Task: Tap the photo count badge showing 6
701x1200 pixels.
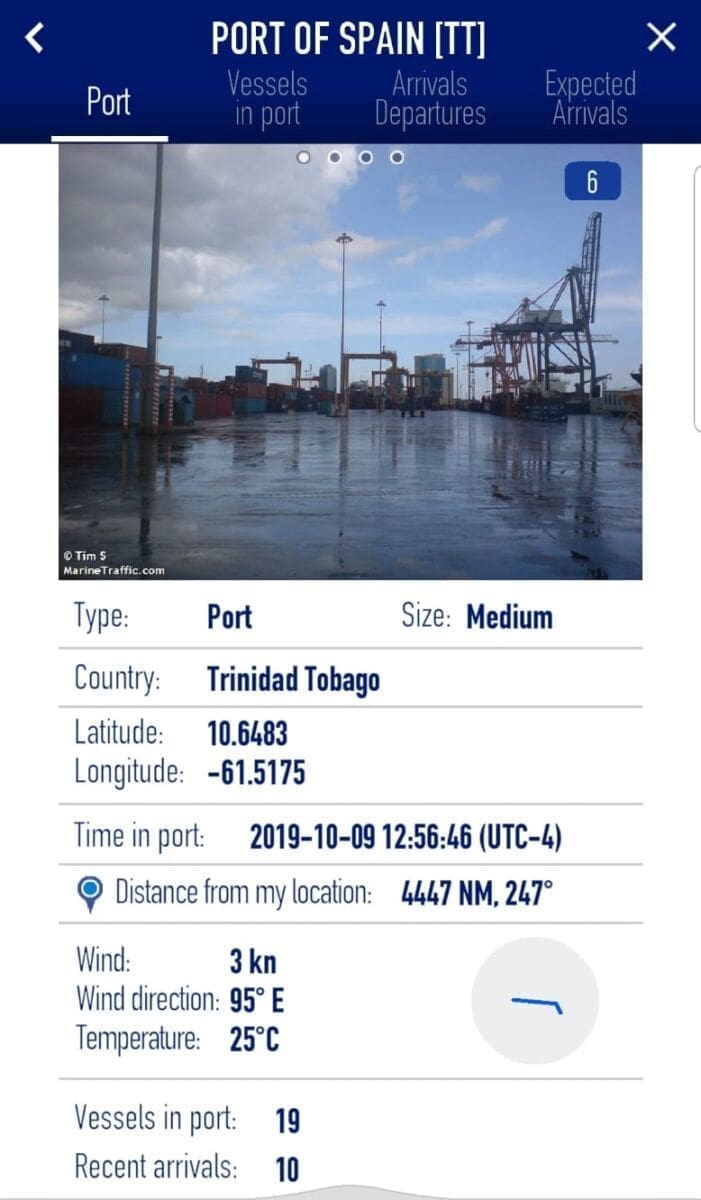Action: pos(592,182)
